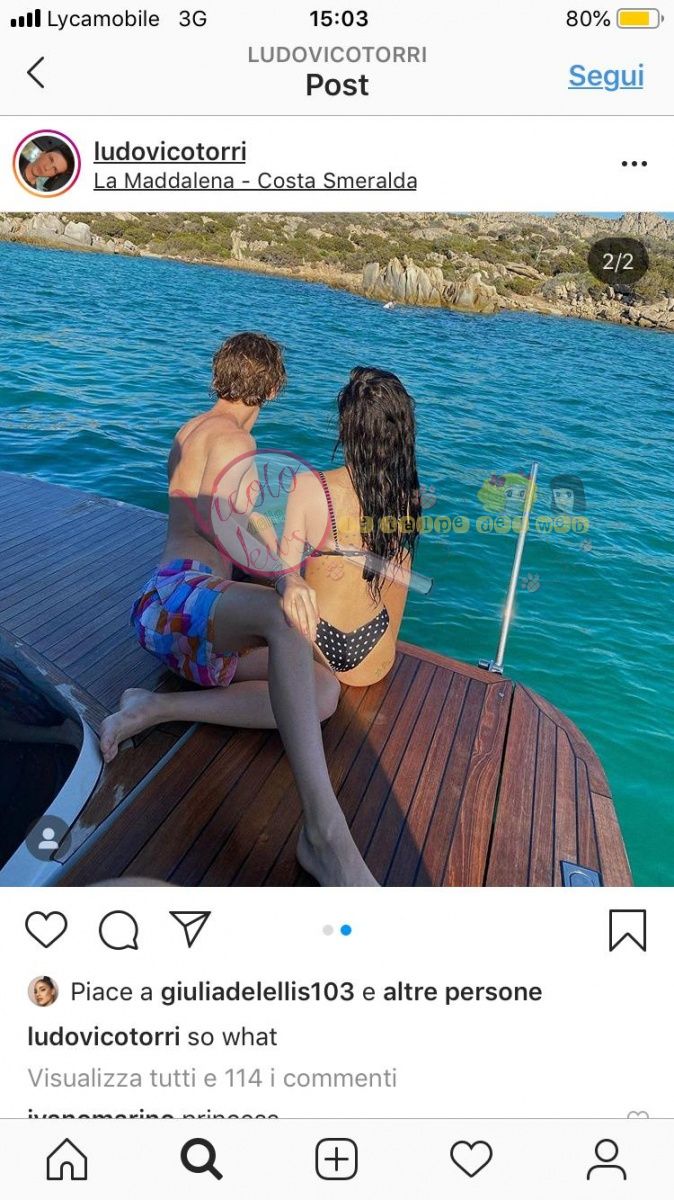Switch to the Home tab

(x=67, y=1160)
